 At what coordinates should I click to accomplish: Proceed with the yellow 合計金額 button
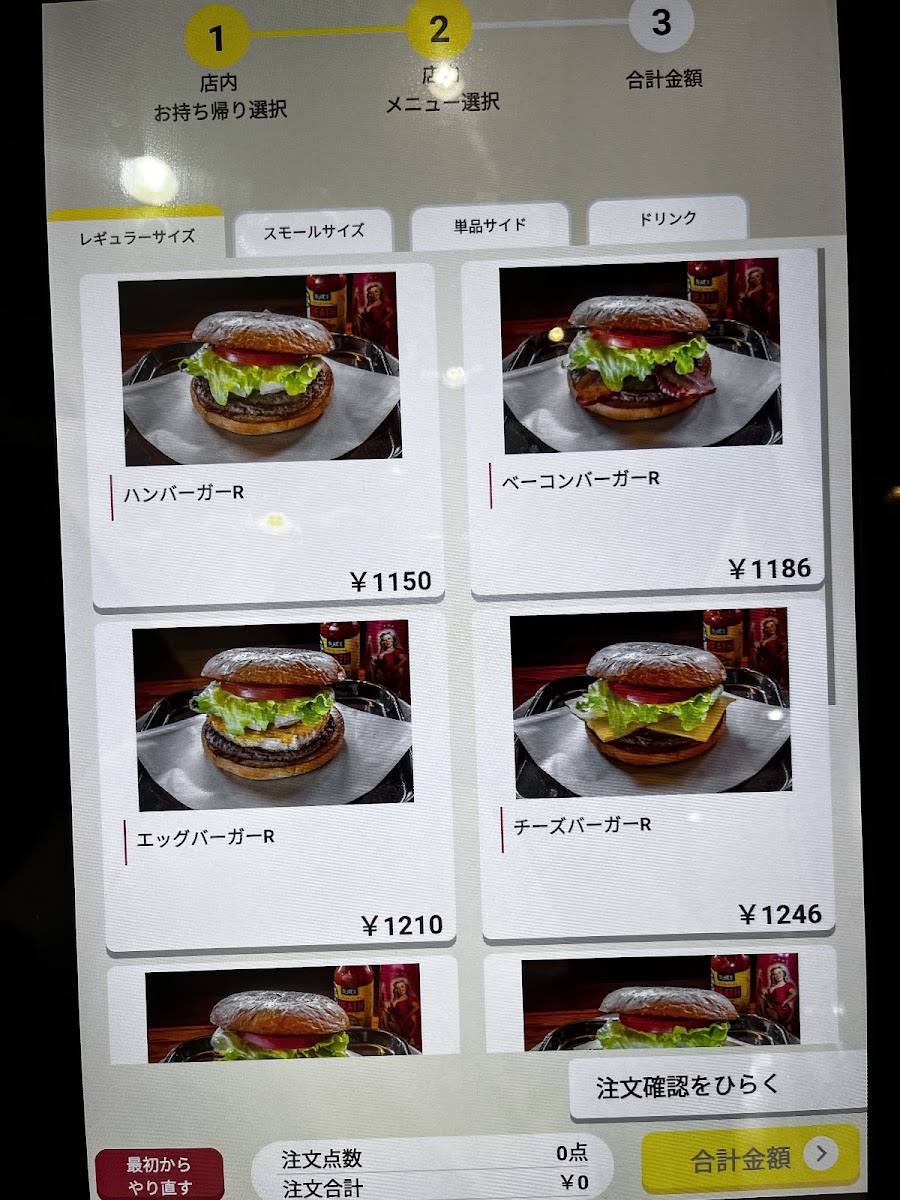tap(751, 1158)
